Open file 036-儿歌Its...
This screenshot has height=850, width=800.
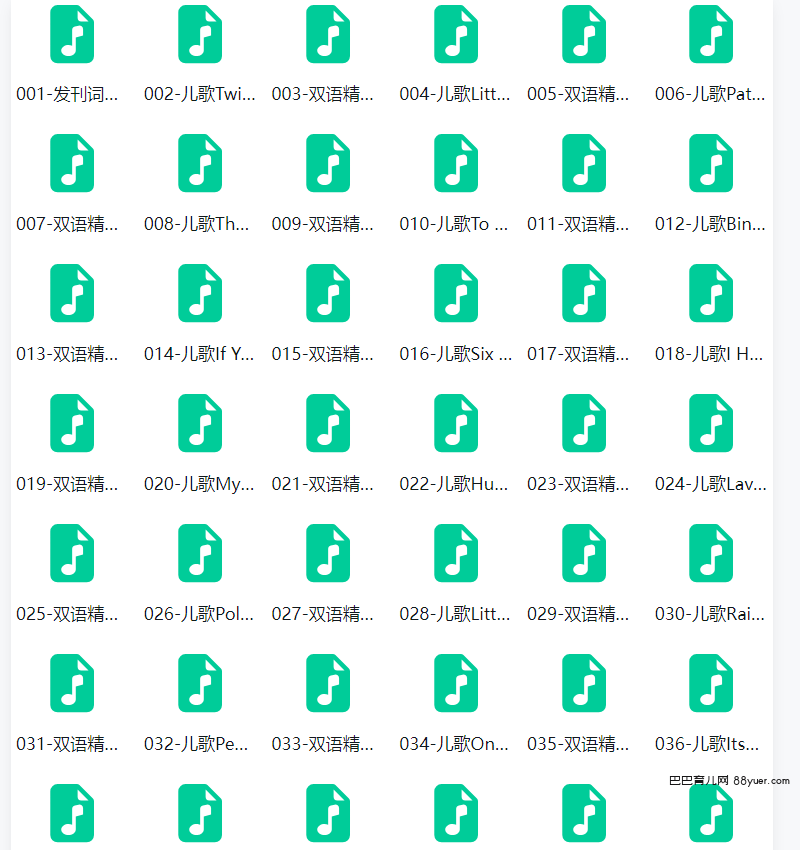tap(711, 683)
